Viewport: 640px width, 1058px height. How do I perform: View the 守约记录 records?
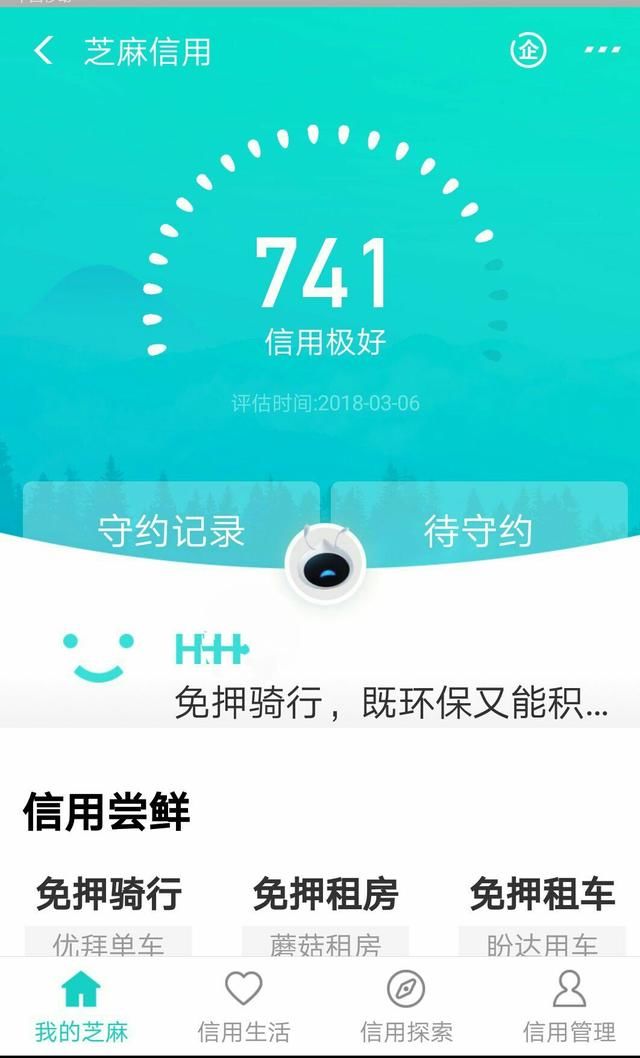tap(171, 530)
